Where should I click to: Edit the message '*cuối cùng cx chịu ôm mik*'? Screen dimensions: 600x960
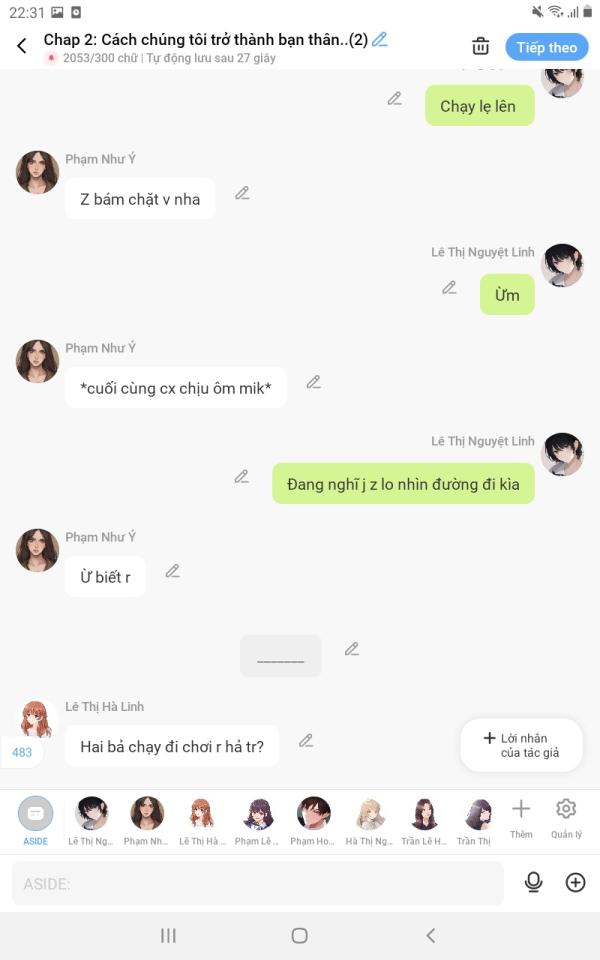[x=313, y=382]
